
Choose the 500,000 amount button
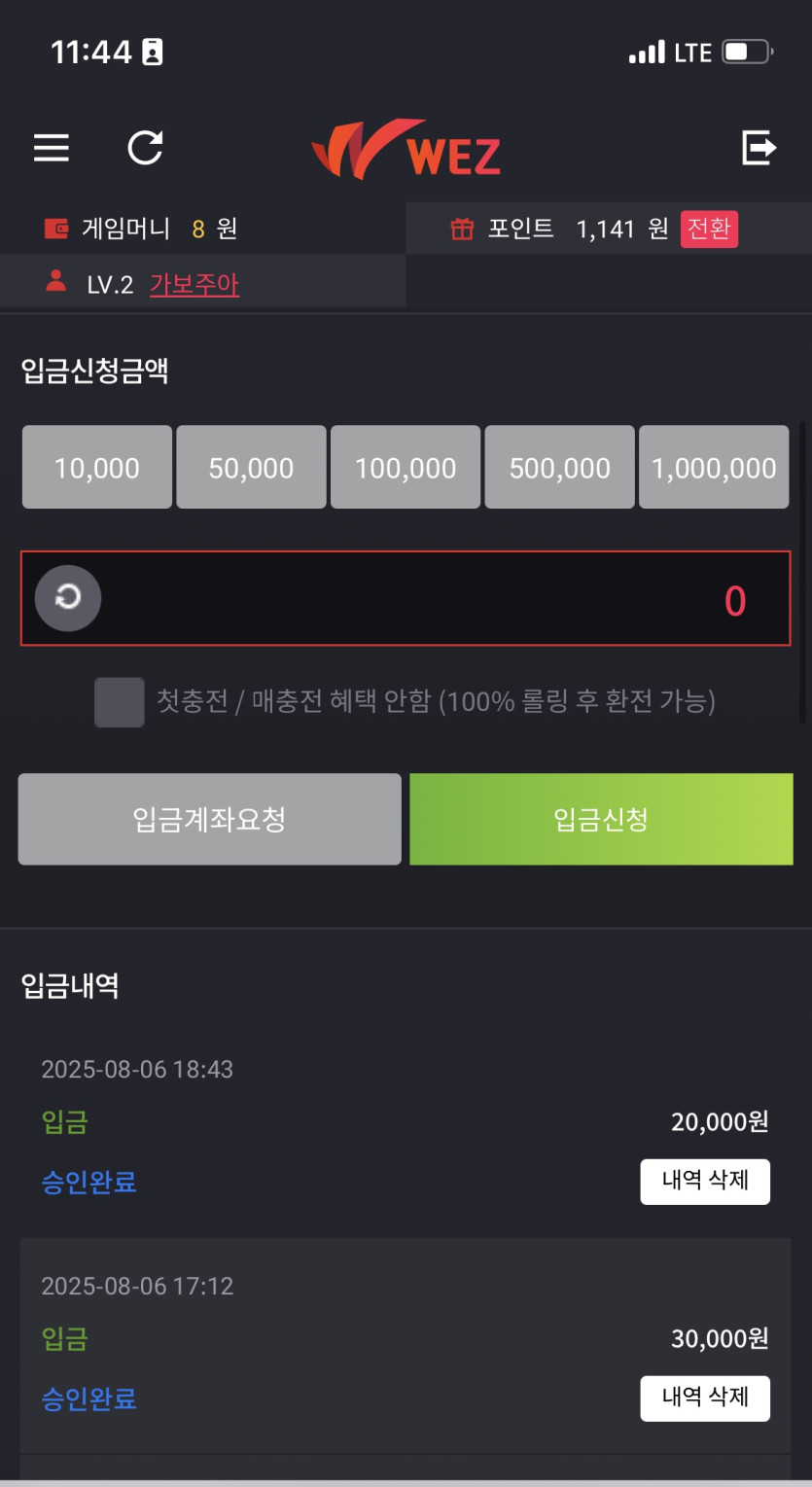[560, 467]
